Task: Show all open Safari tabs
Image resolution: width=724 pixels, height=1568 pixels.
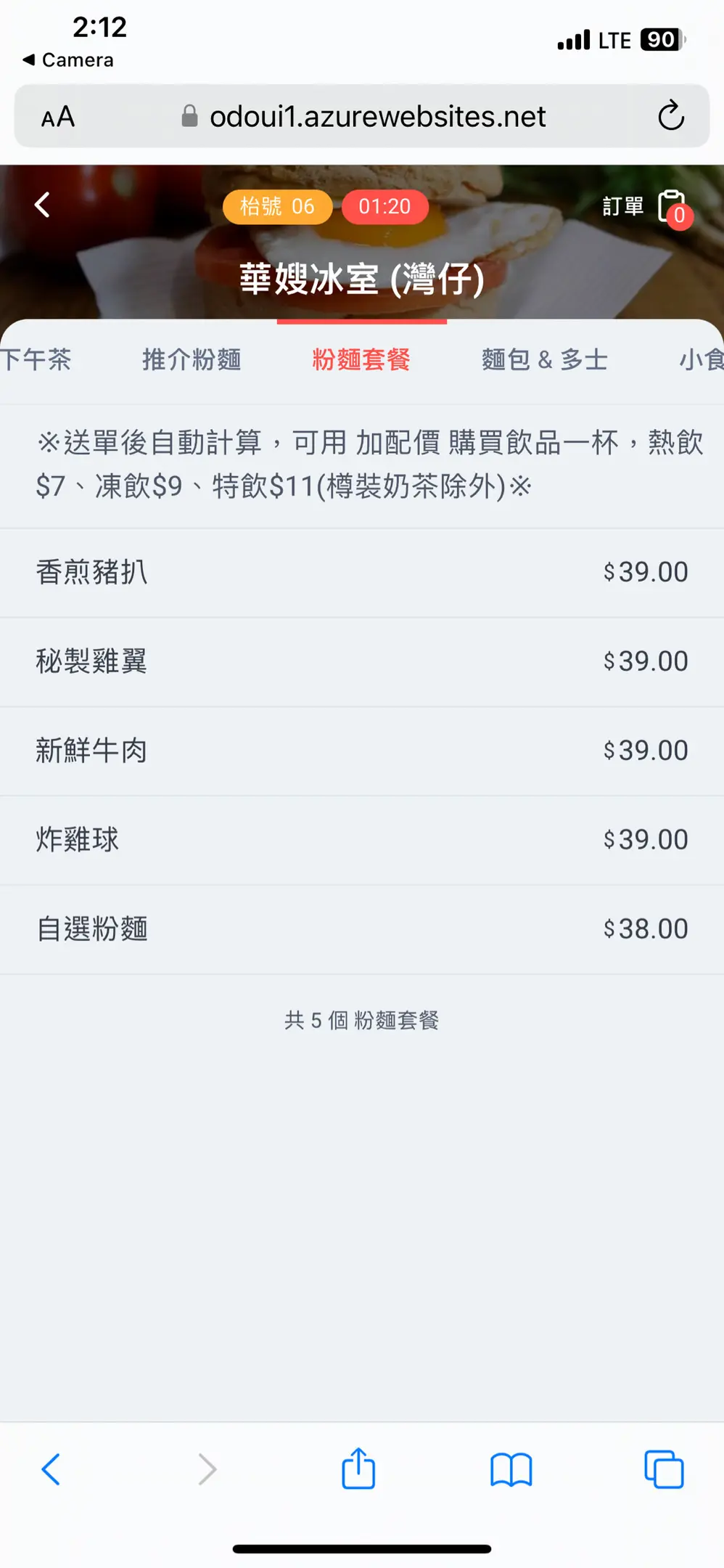Action: 664,1469
